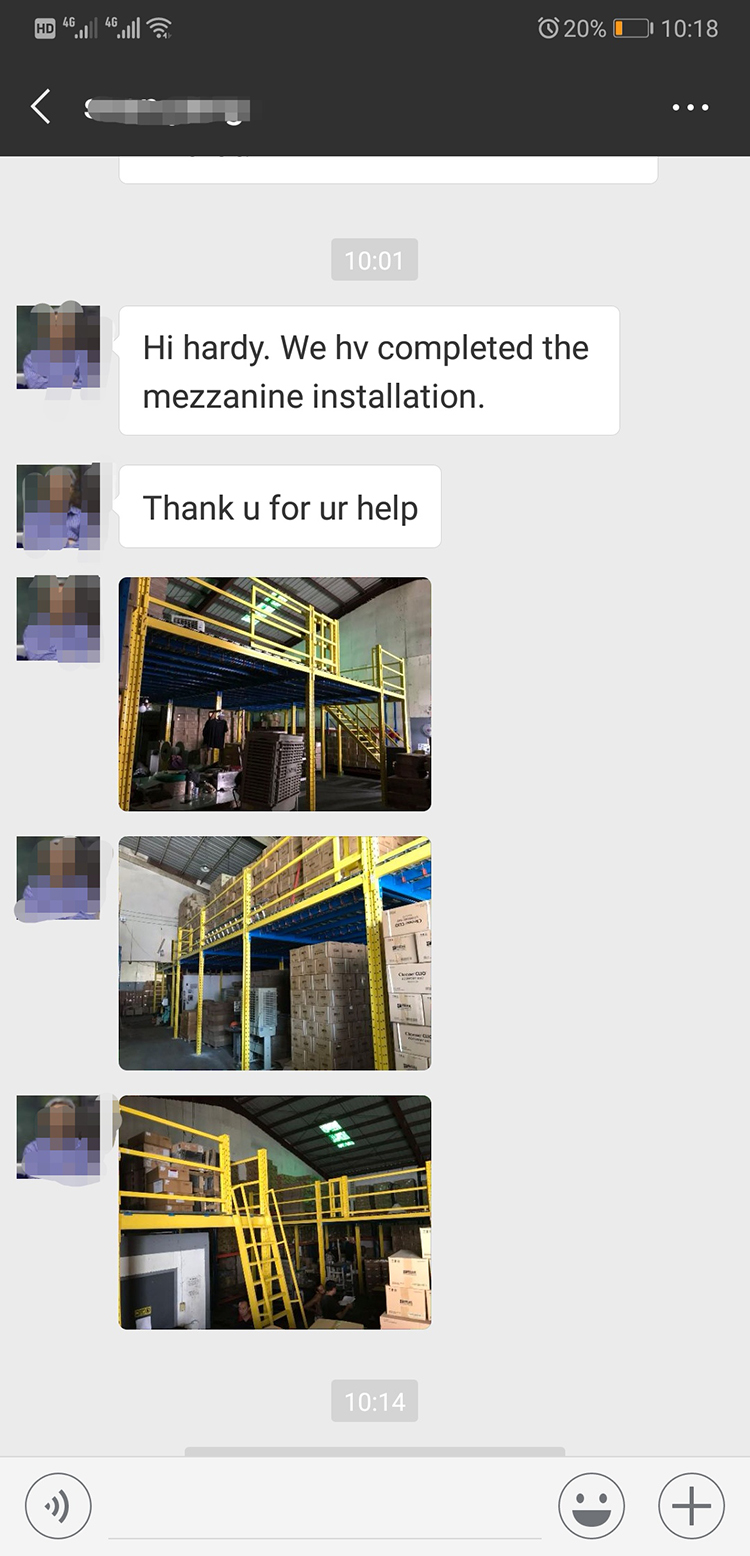Screen dimensions: 750x1556
Task: Open photo of mezzanine with stacked cardboard boxes
Action: pos(275,953)
